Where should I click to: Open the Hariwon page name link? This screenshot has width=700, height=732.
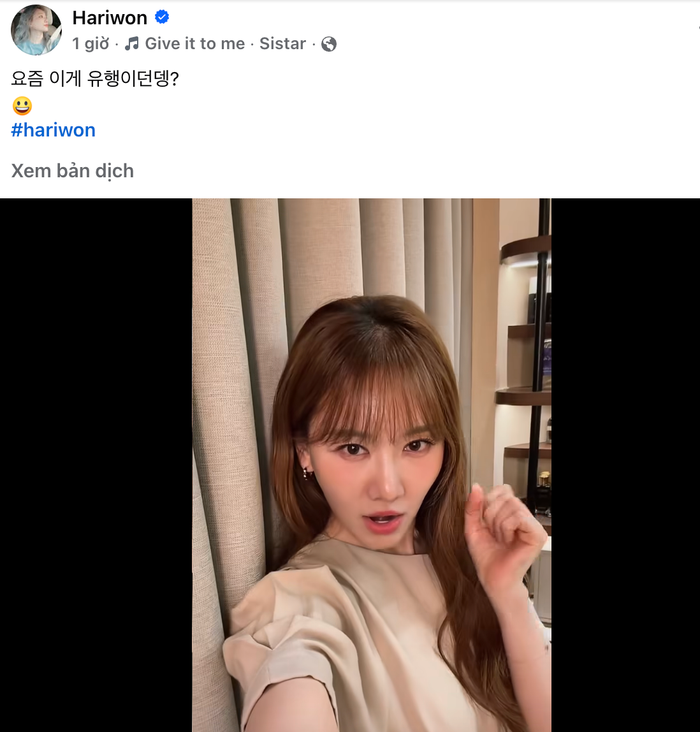pos(110,18)
